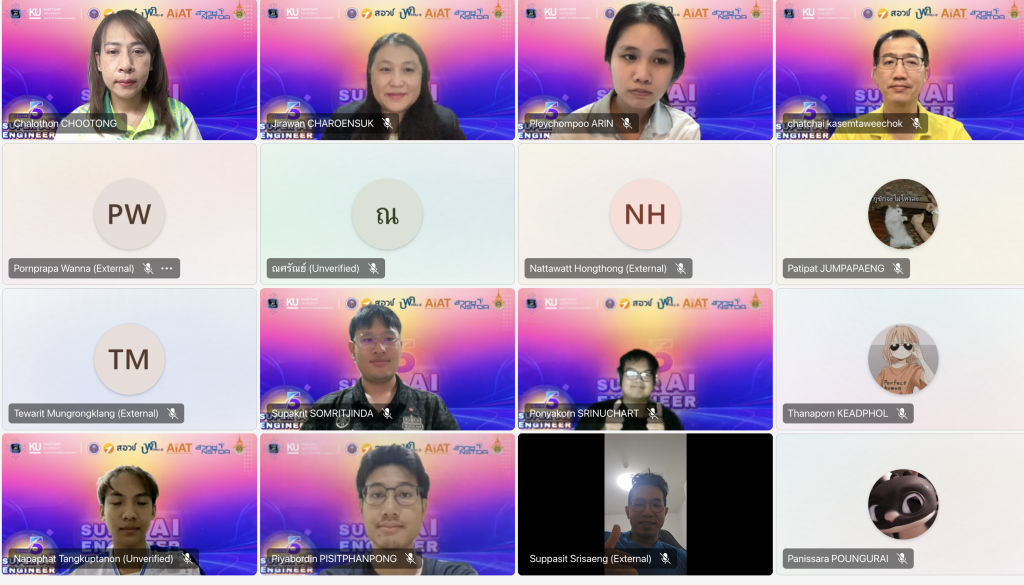Select Chalothon CHOOTONG's video tile
The image size is (1024, 585).
(x=129, y=70)
